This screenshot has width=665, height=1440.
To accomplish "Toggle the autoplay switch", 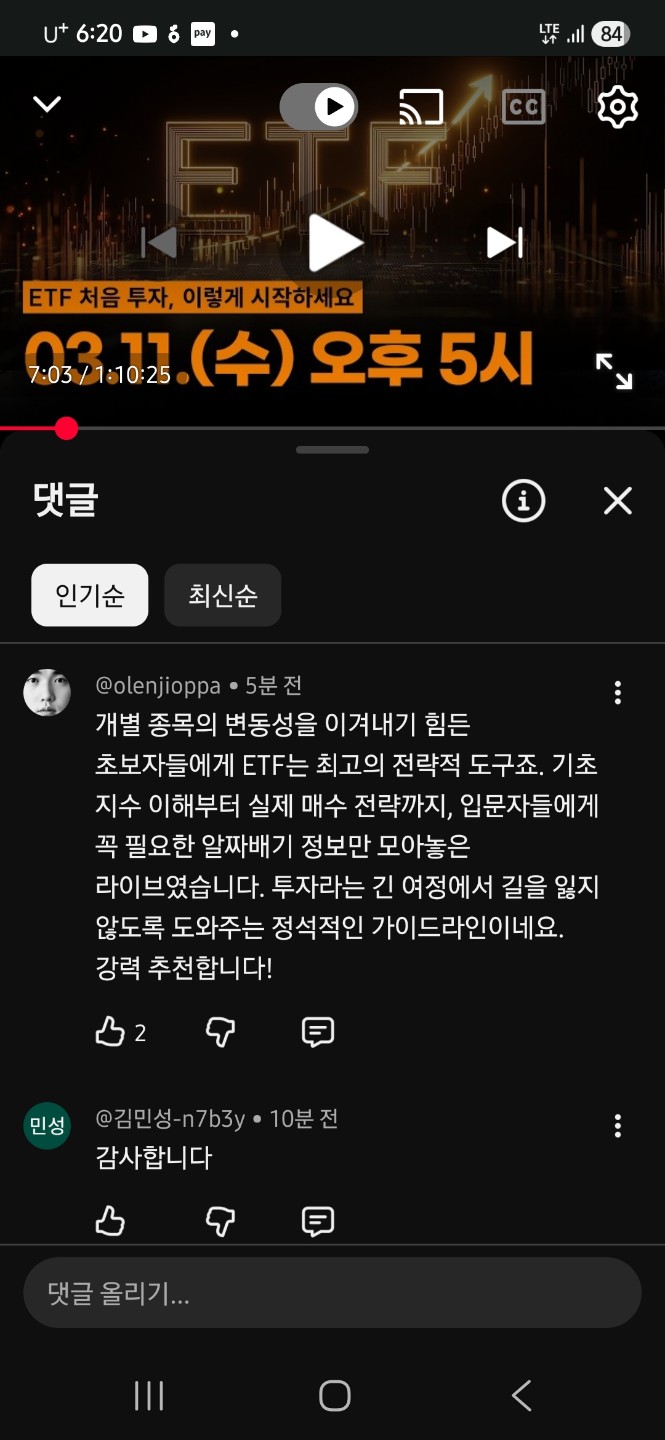I will click(319, 106).
